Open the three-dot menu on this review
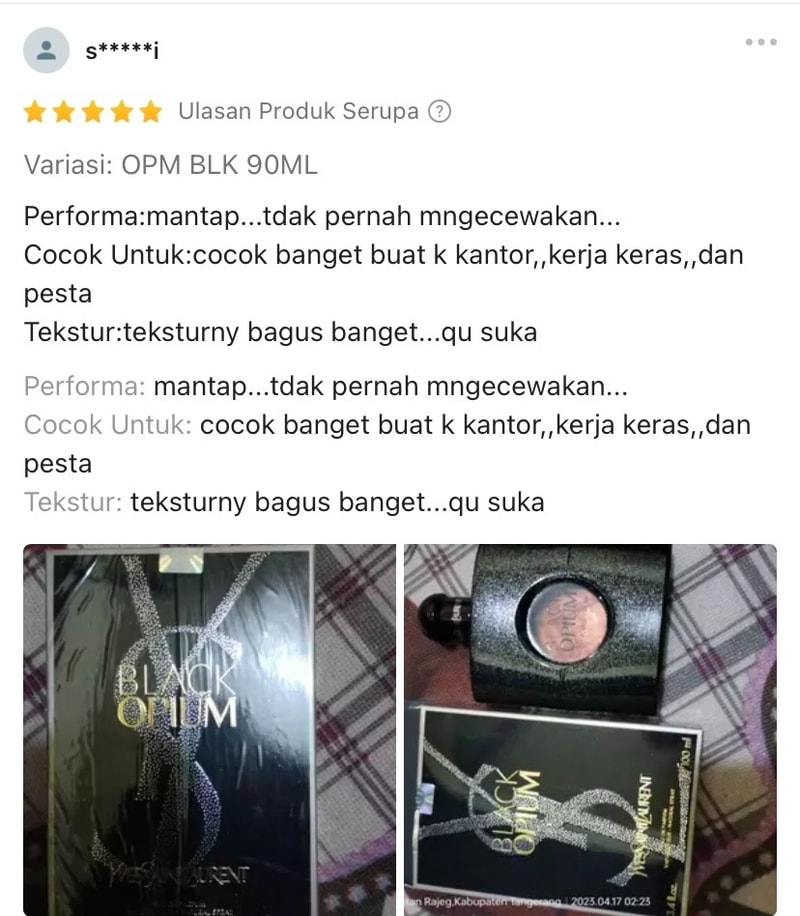This screenshot has width=800, height=916. point(760,42)
